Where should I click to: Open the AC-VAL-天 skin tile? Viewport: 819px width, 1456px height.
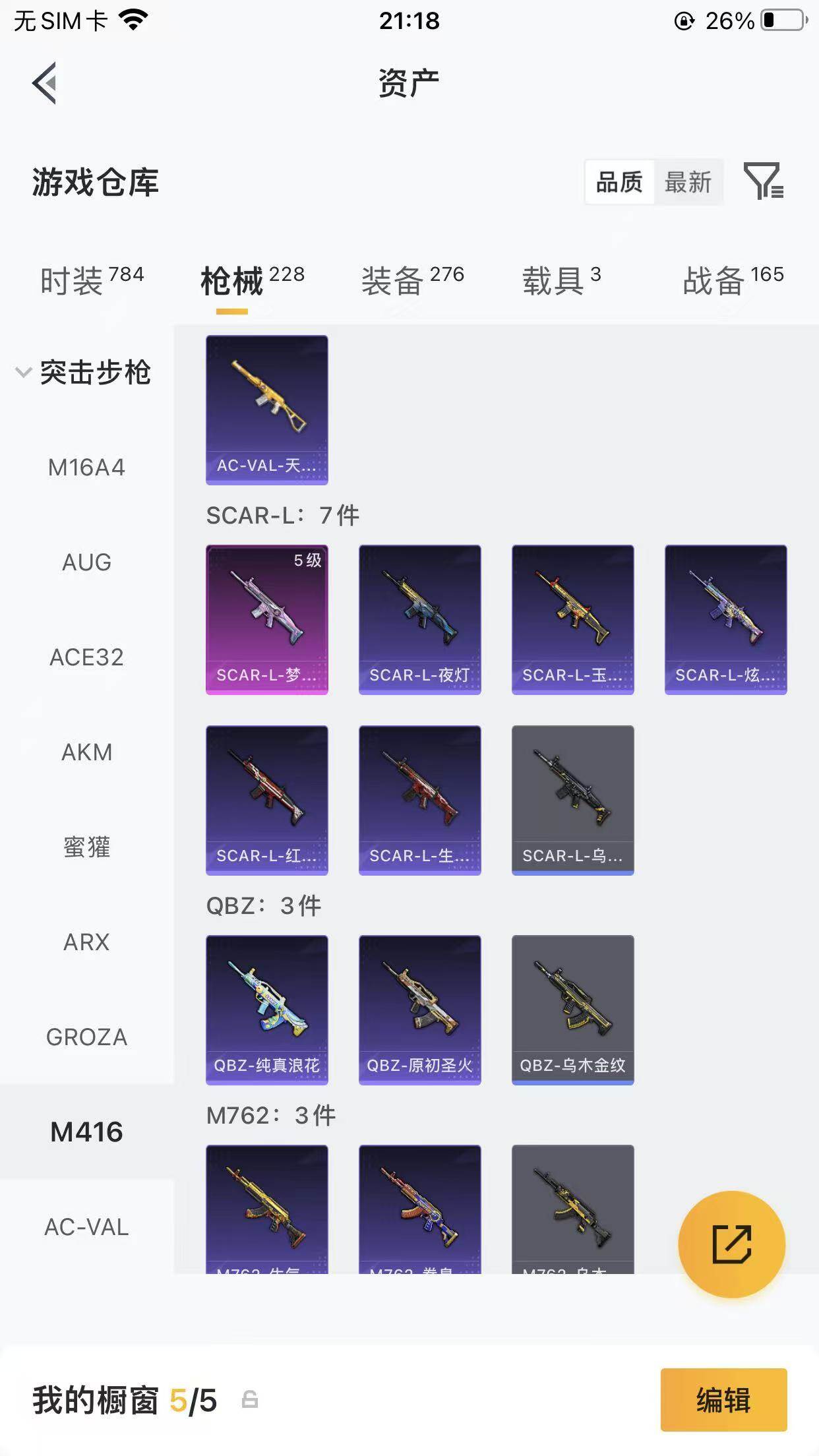point(267,410)
